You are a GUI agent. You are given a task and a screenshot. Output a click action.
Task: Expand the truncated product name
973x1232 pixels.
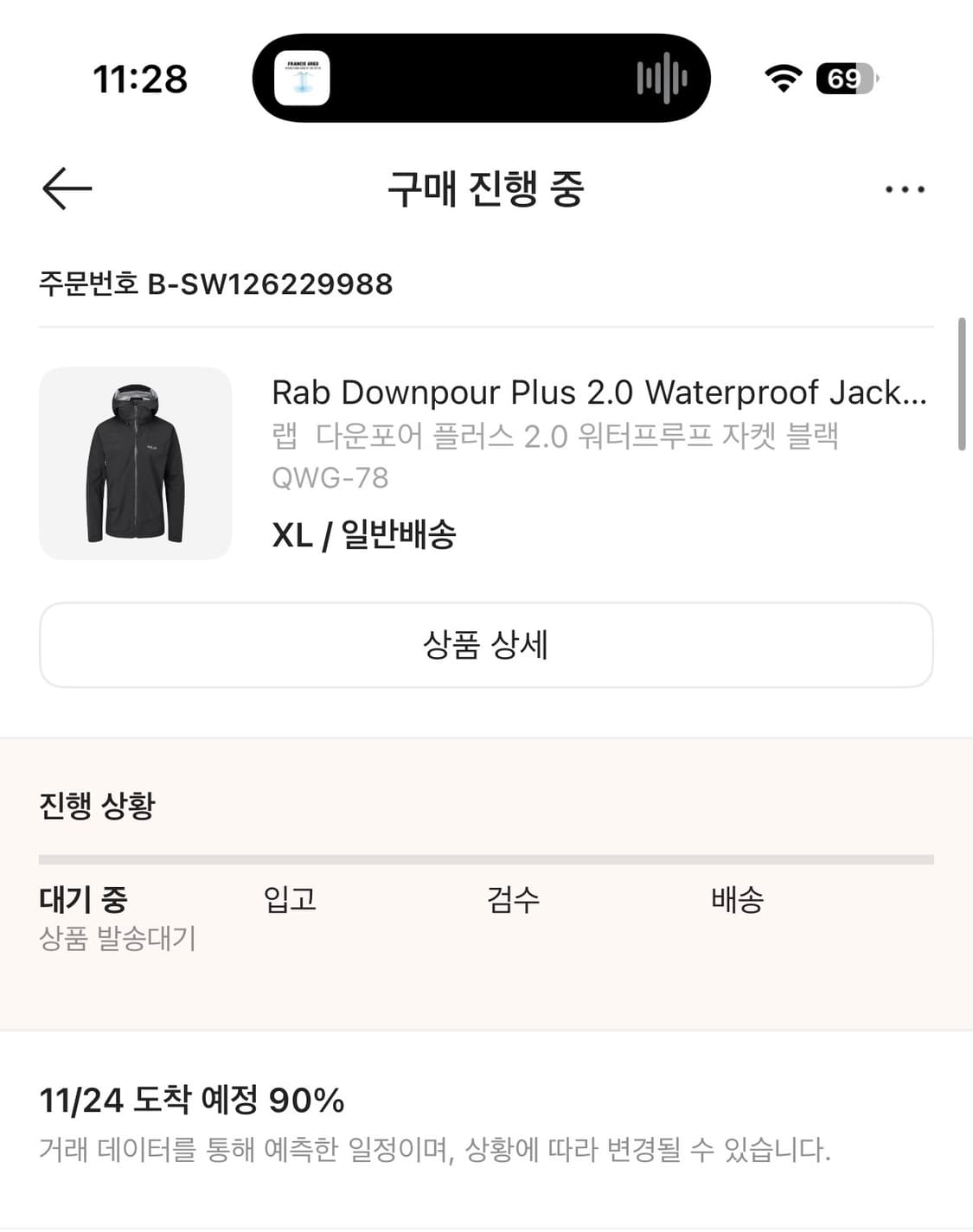pyautogui.click(x=599, y=393)
